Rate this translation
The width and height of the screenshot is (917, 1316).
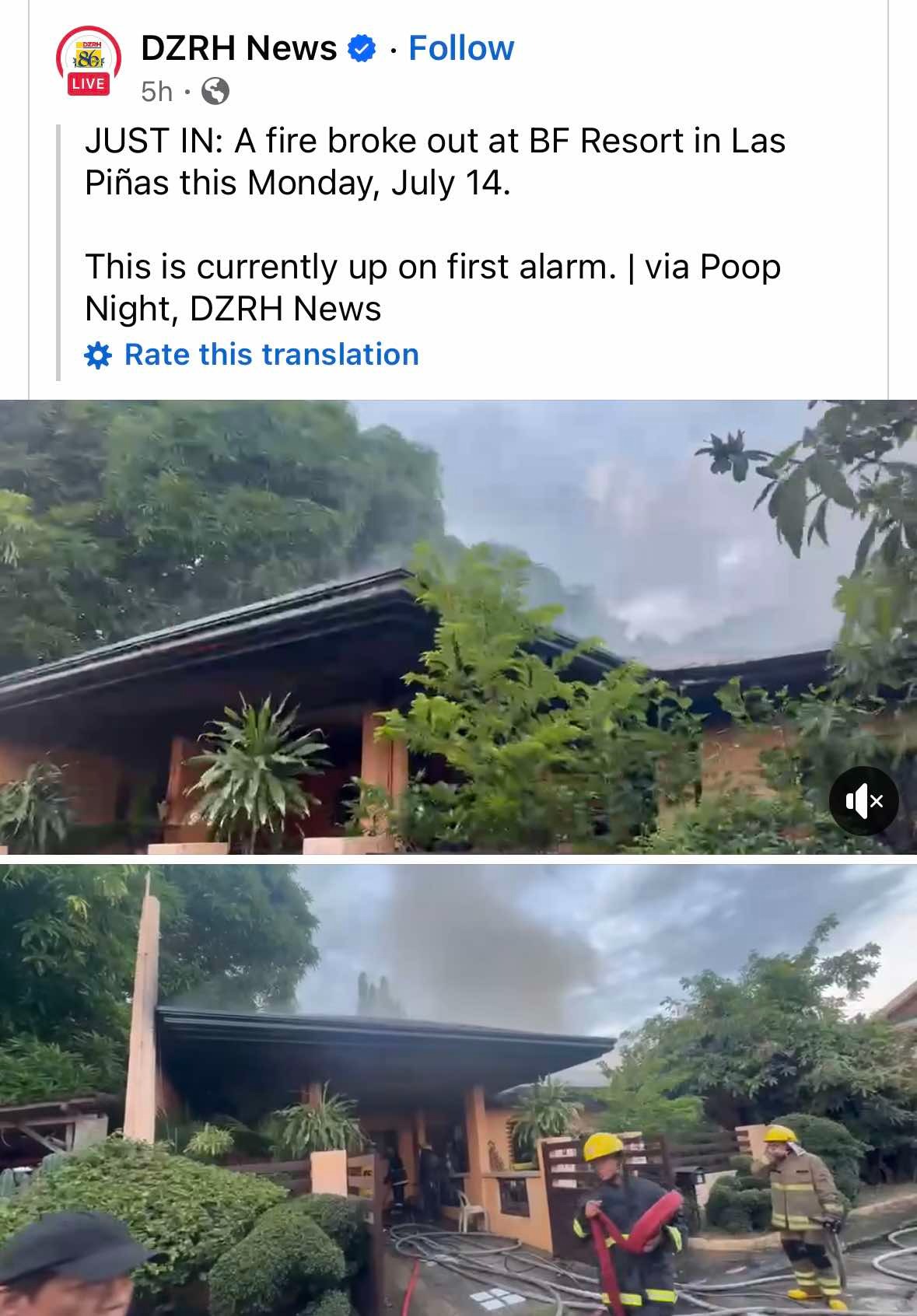click(x=270, y=355)
